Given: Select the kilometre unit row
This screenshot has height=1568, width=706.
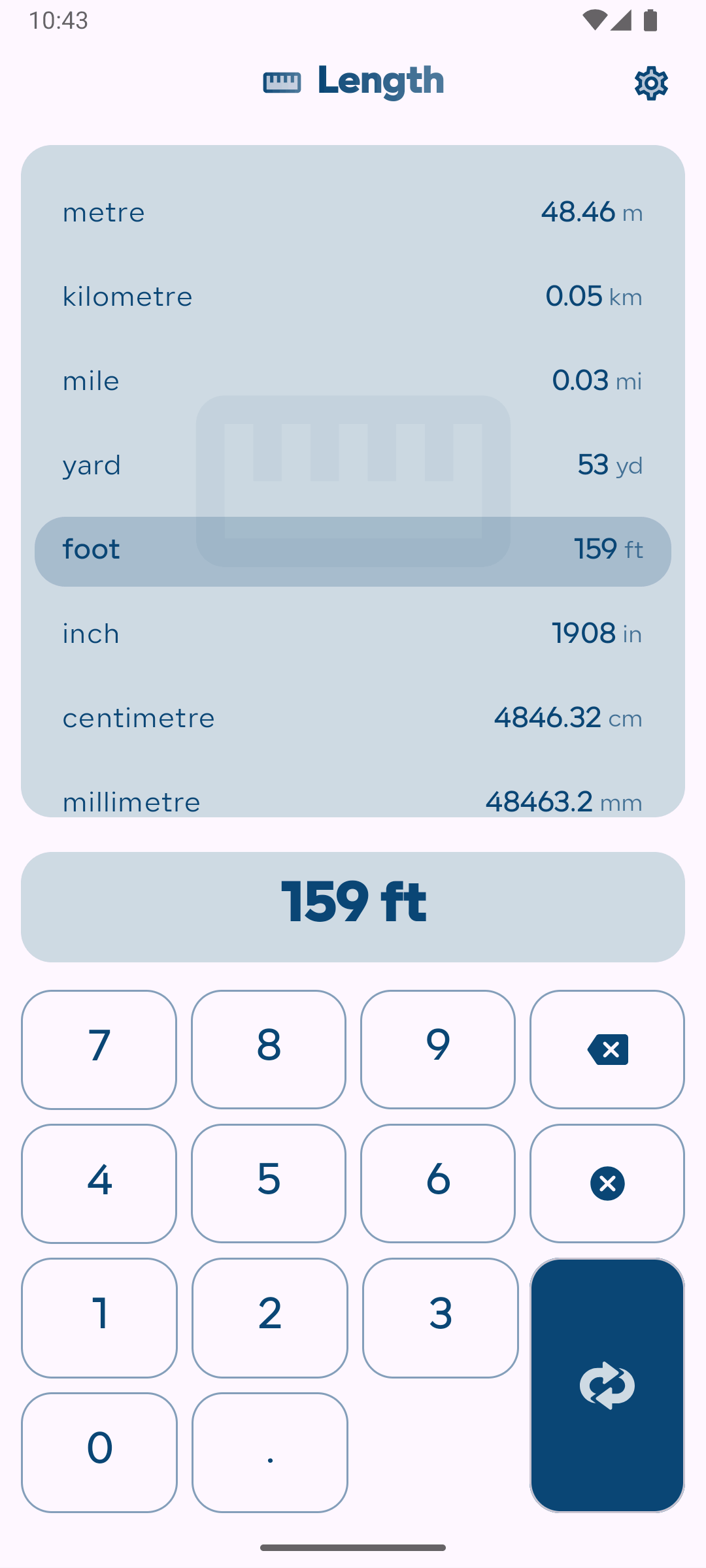Looking at the screenshot, I should point(353,296).
